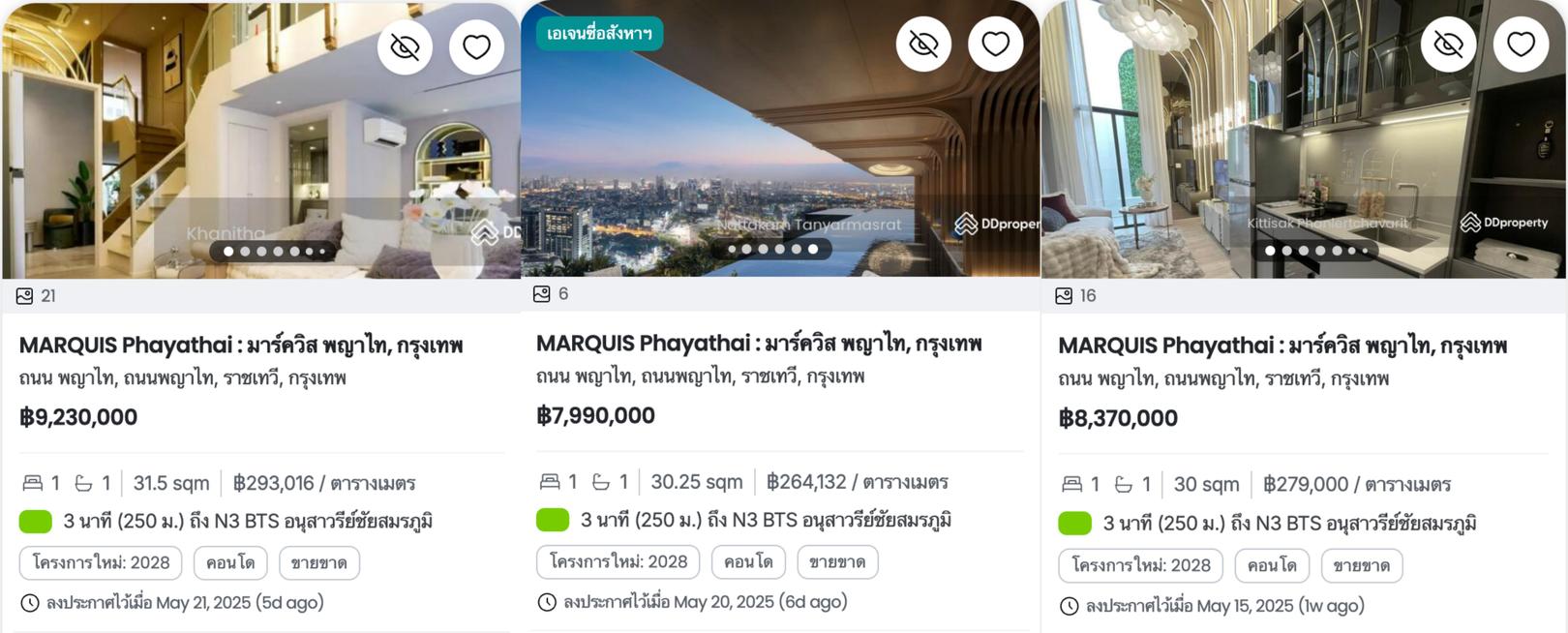Favorite the ฿9,230,000 Marquis Phayathai listing

pyautogui.click(x=476, y=46)
